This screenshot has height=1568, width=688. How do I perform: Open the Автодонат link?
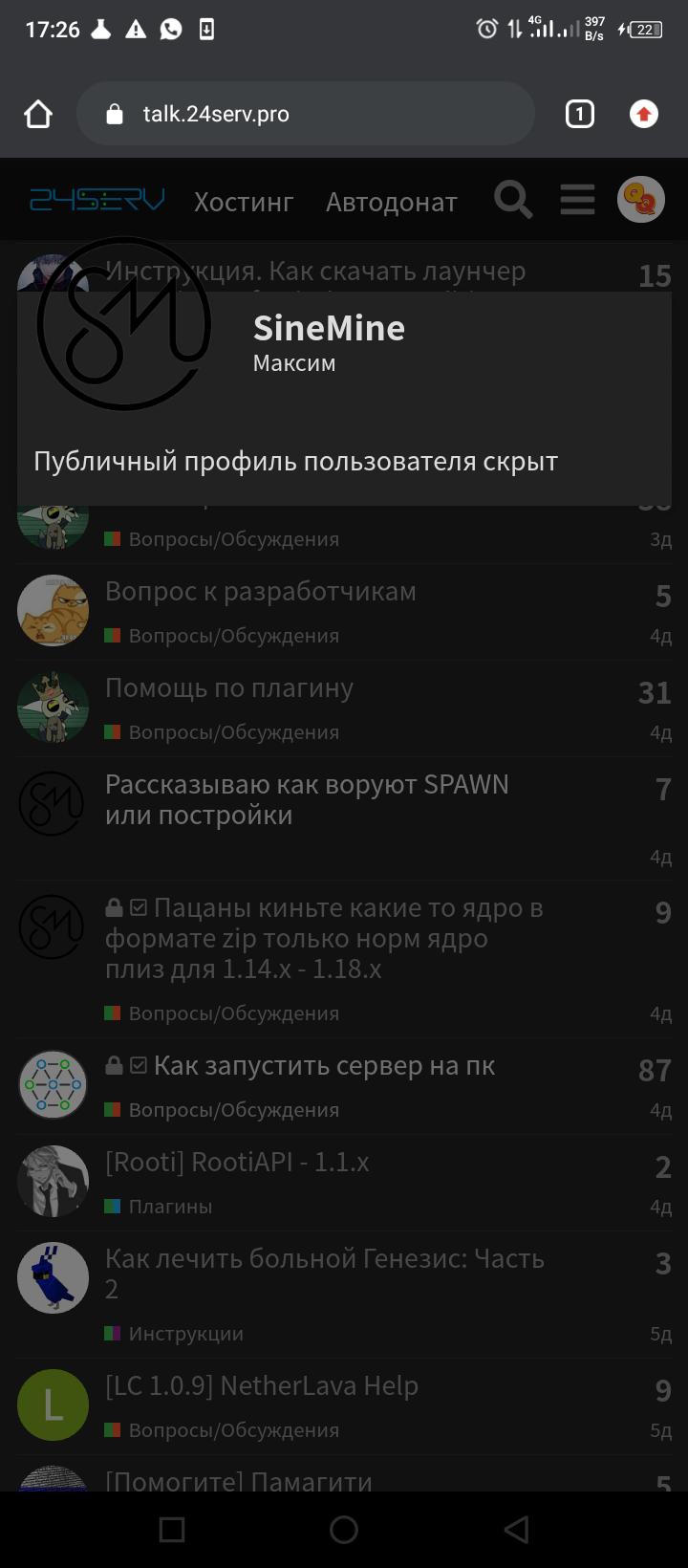392,202
